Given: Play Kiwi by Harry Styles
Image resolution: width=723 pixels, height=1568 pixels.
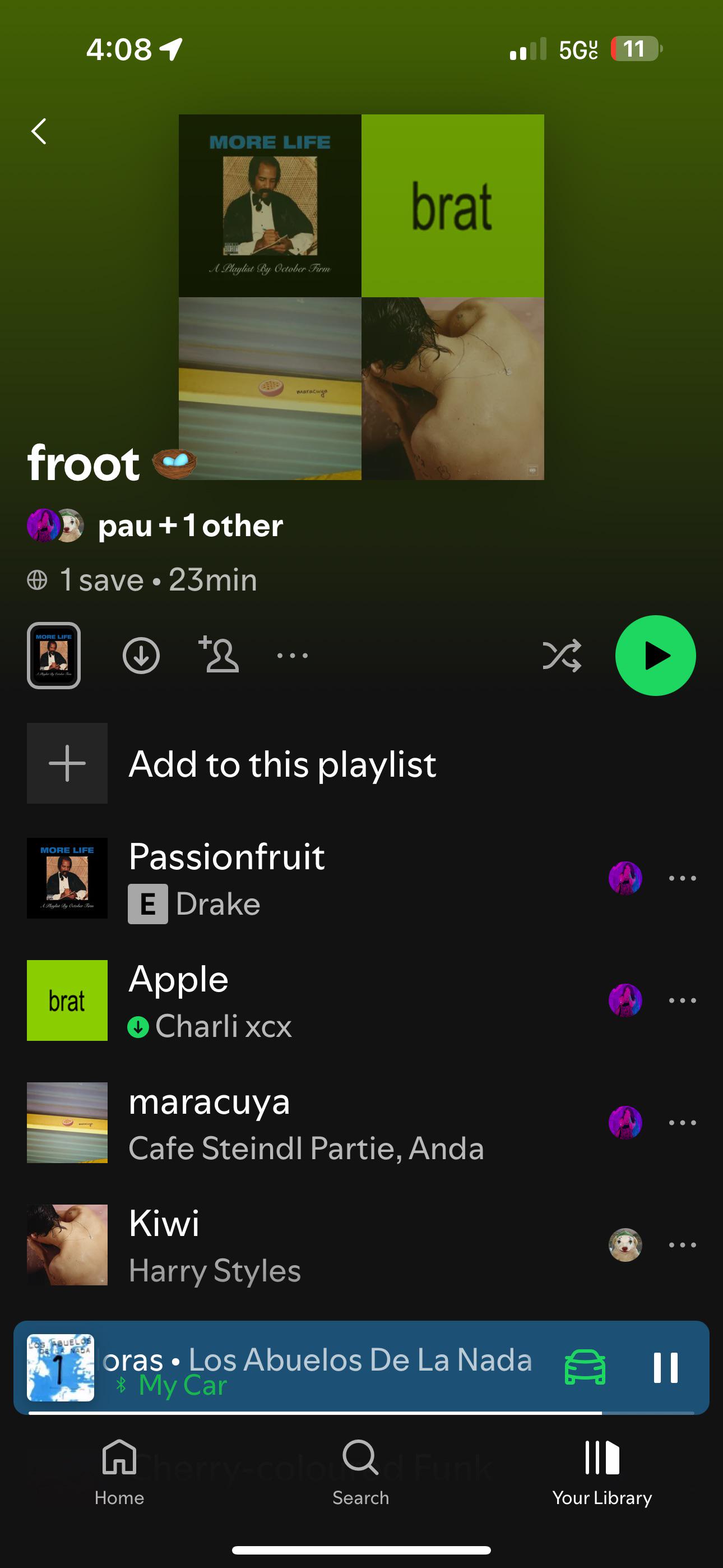Looking at the screenshot, I should pyautogui.click(x=304, y=1245).
